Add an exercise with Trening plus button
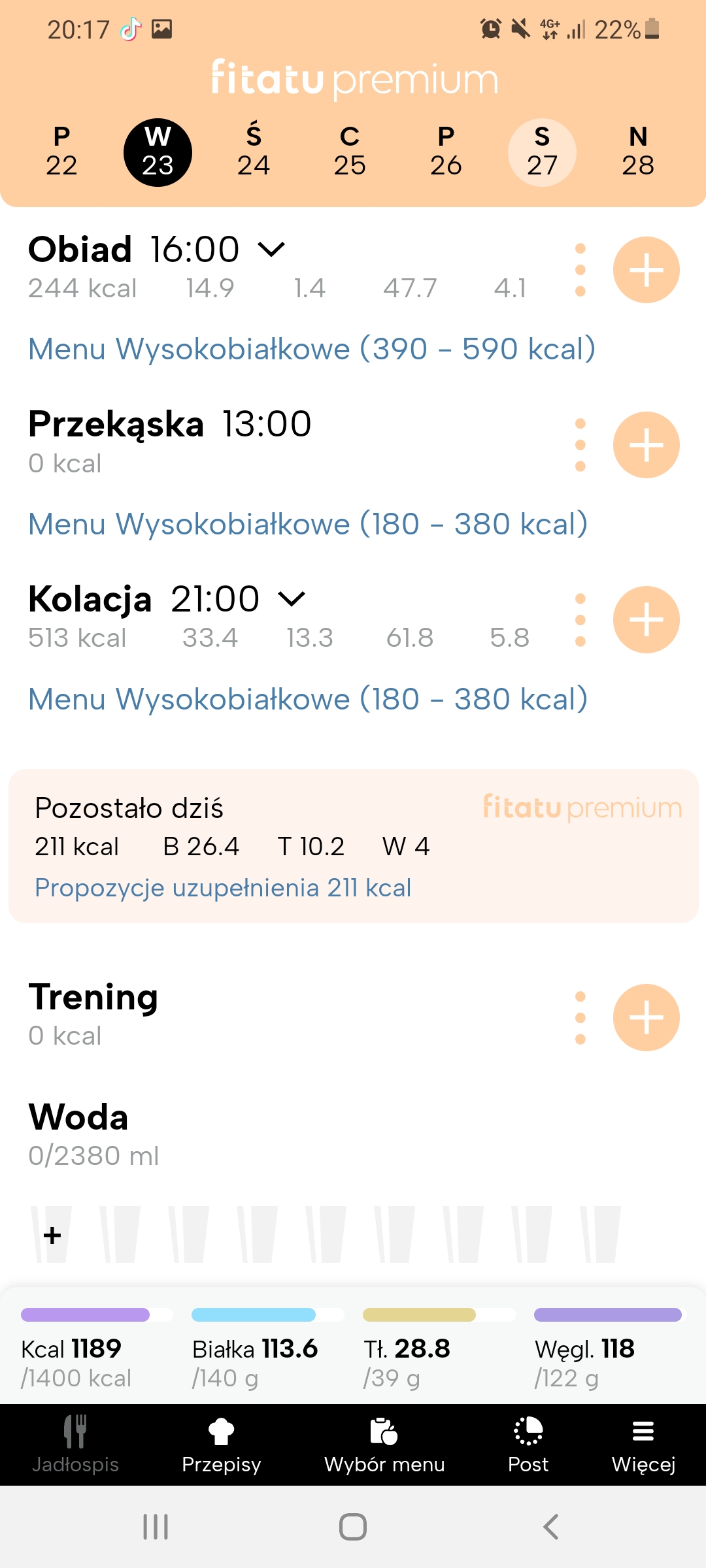 [646, 1017]
